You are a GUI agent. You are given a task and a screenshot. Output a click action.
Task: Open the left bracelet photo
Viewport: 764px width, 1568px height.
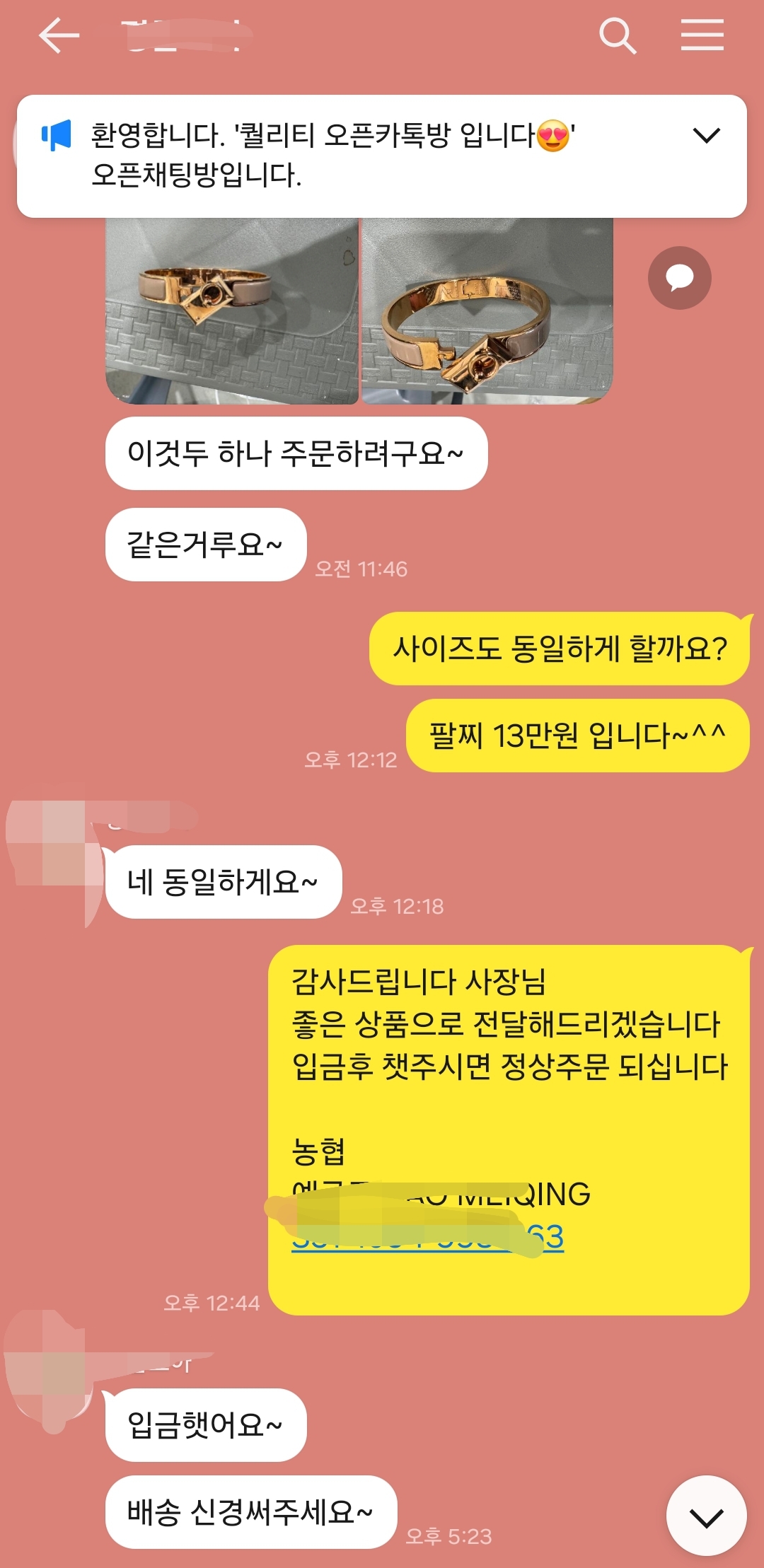232,311
